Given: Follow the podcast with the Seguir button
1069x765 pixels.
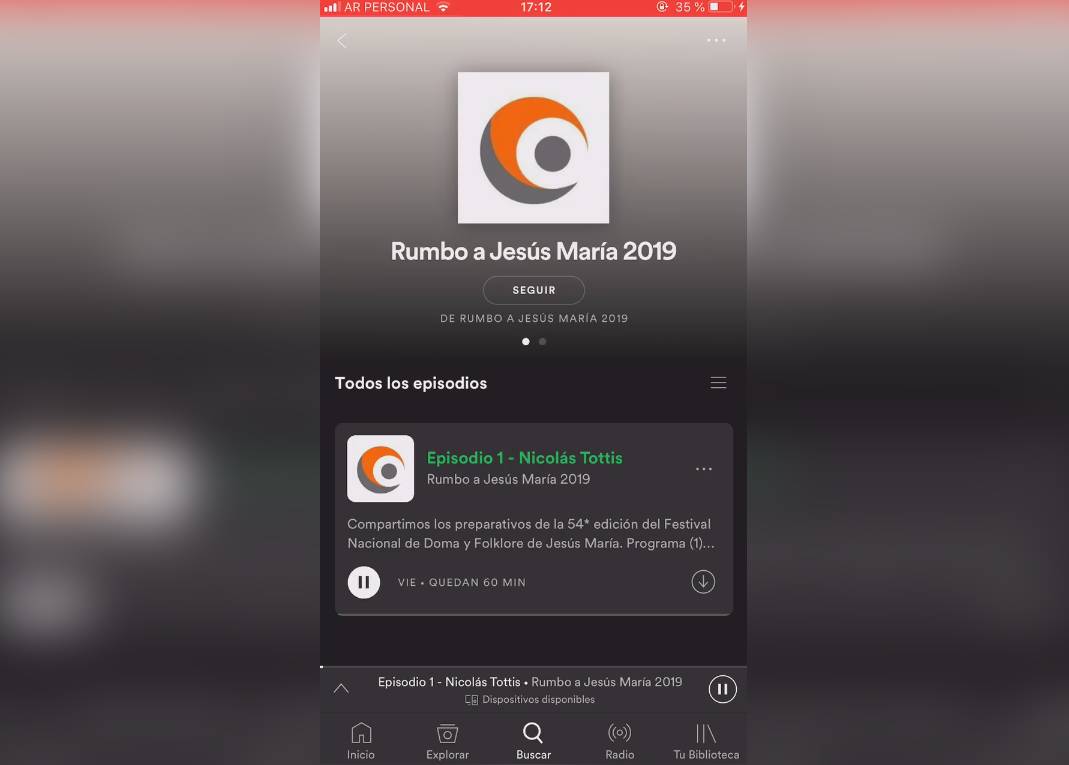Looking at the screenshot, I should (x=534, y=290).
